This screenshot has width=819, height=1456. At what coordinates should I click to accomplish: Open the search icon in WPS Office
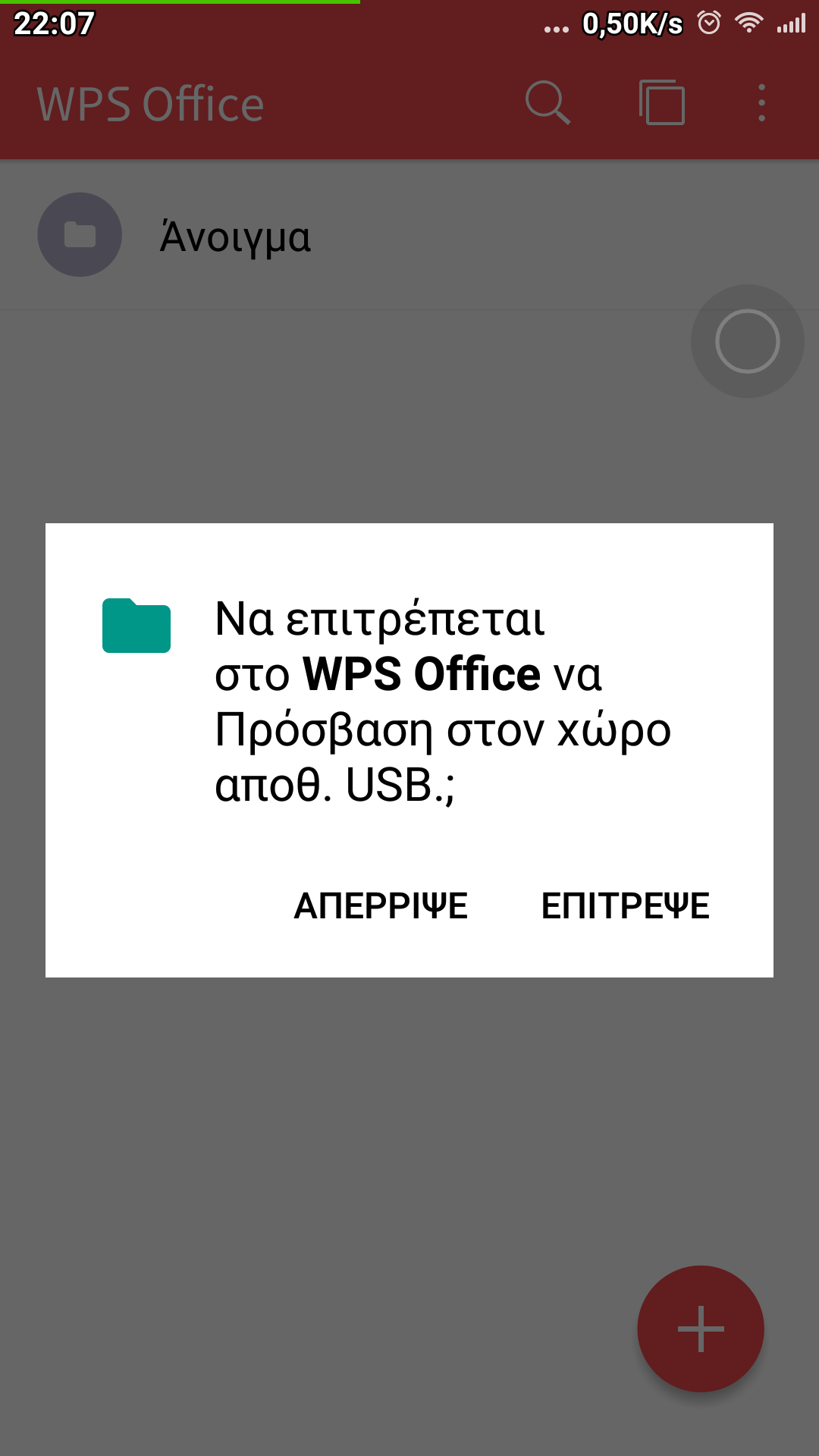click(548, 102)
